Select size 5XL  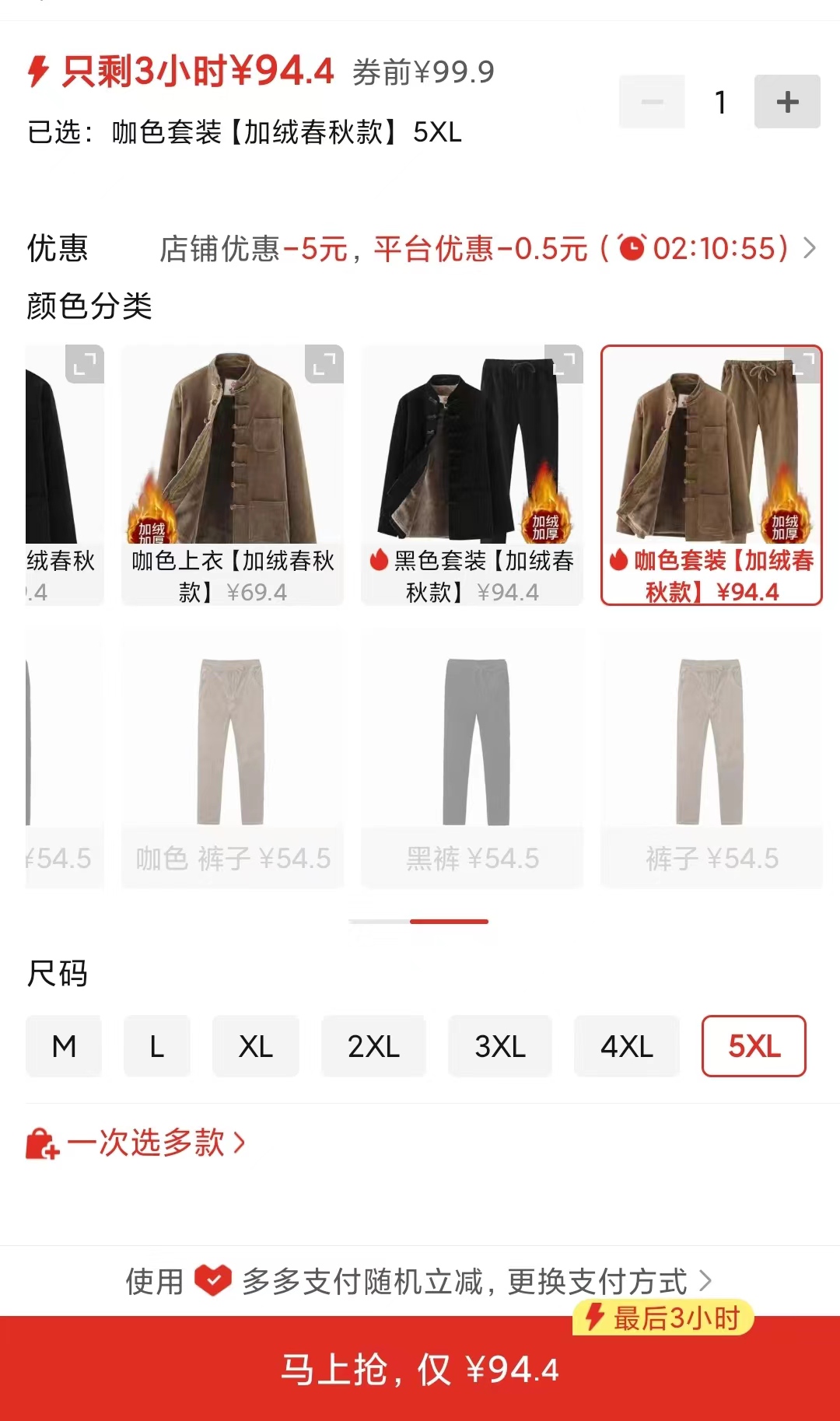click(754, 1046)
